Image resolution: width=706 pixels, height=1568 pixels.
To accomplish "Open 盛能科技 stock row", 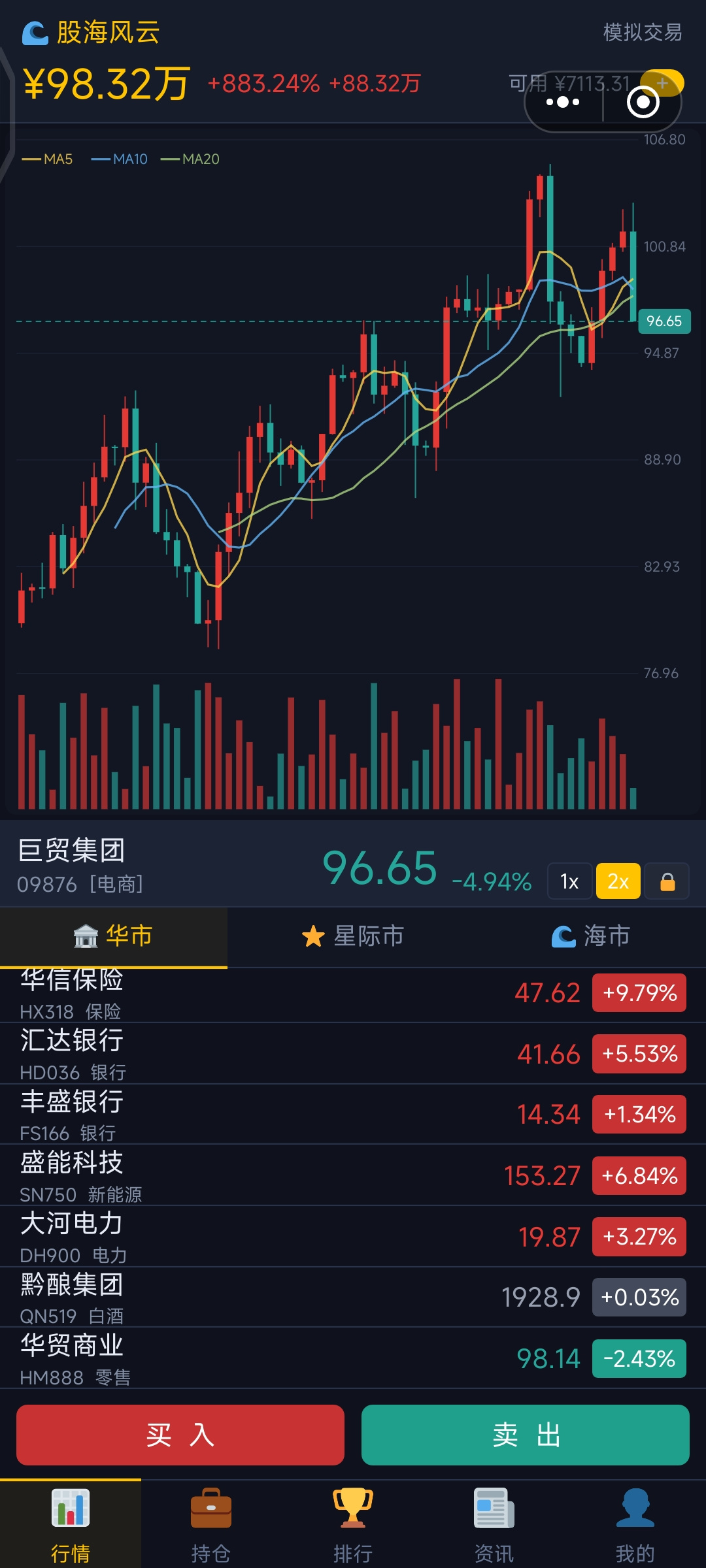I will click(353, 1175).
